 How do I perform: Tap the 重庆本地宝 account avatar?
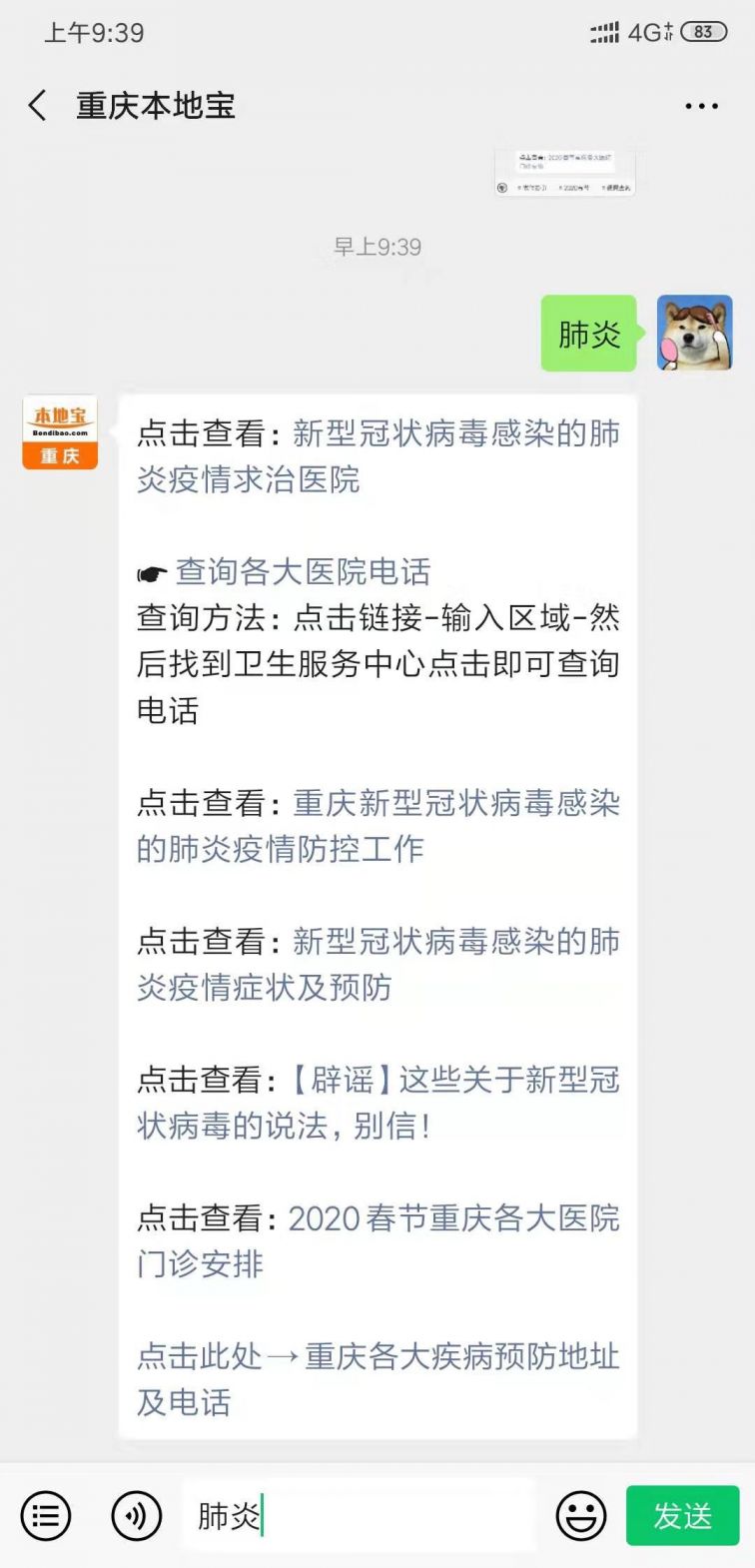(x=60, y=432)
